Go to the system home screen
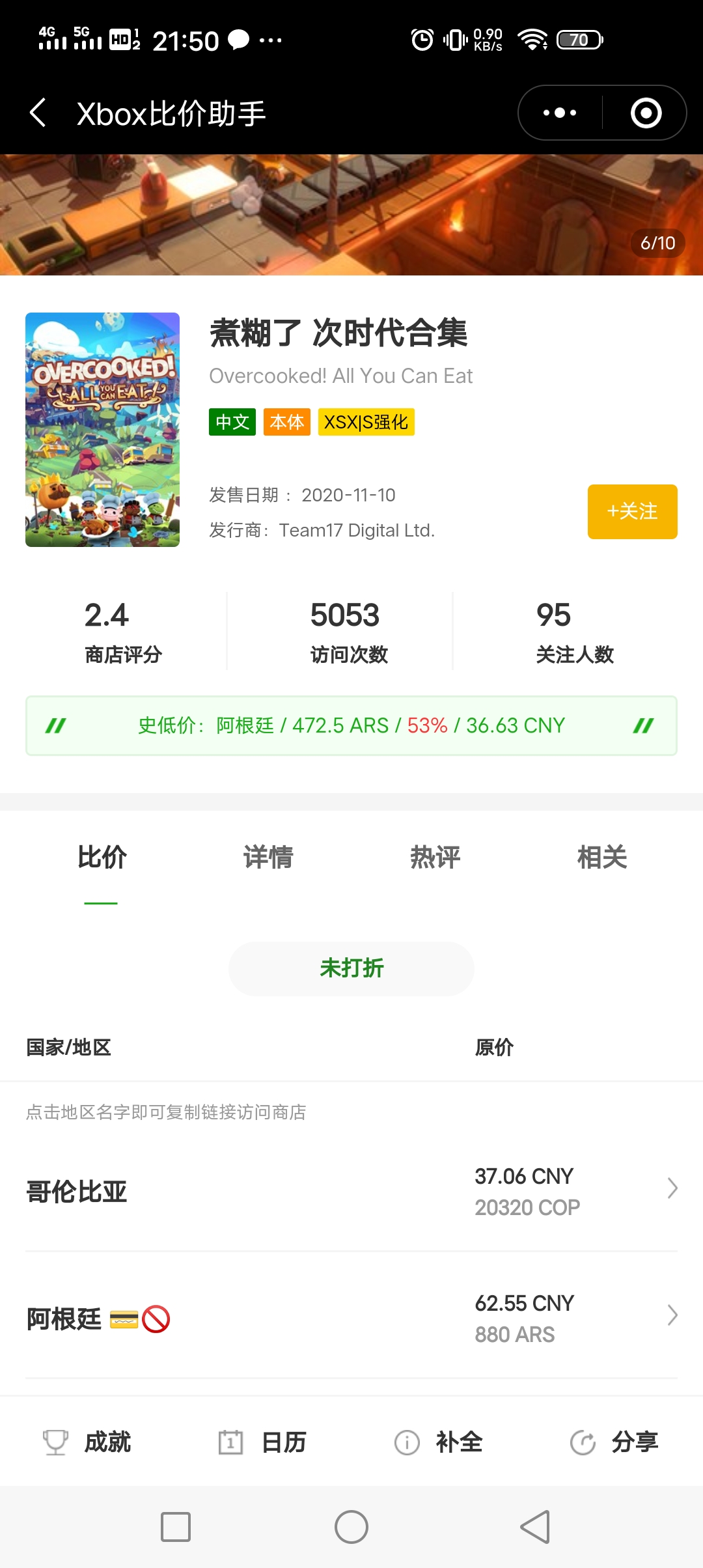This screenshot has height=1568, width=703. (351, 1527)
